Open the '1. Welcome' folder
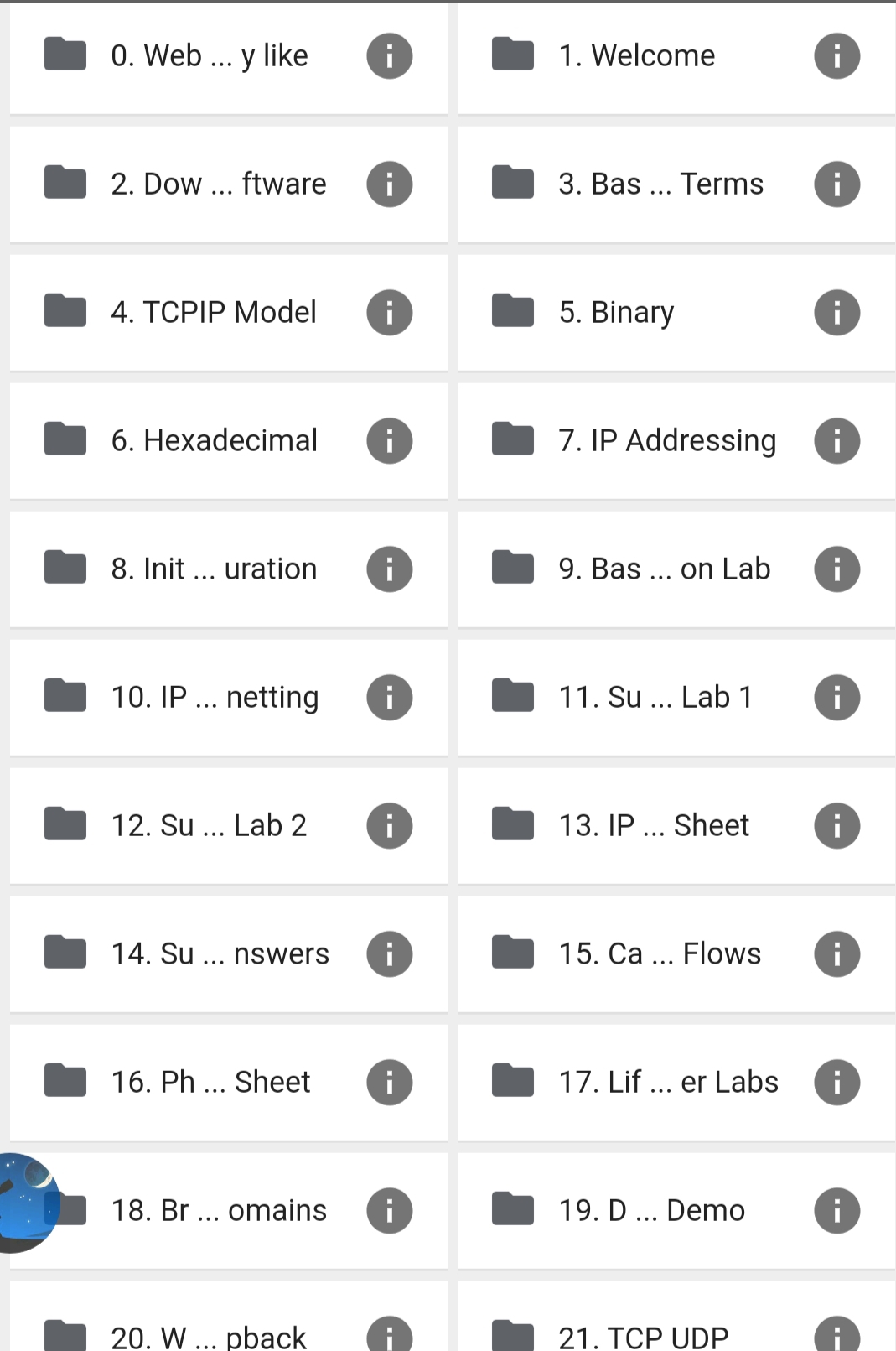The width and height of the screenshot is (896, 1351). (636, 56)
